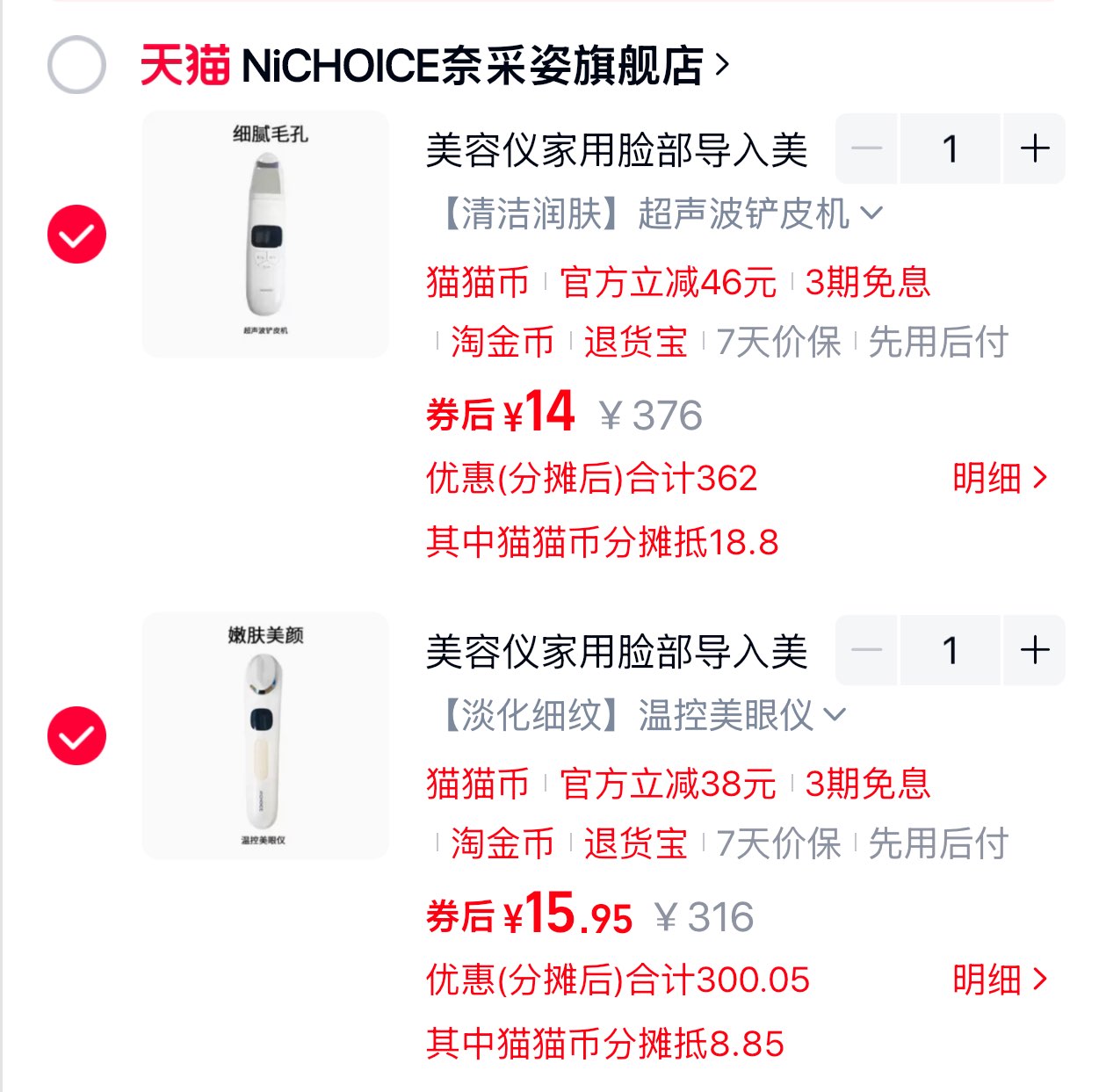Increase quantity of 温控美眼仪
1106x1092 pixels.
[1035, 650]
